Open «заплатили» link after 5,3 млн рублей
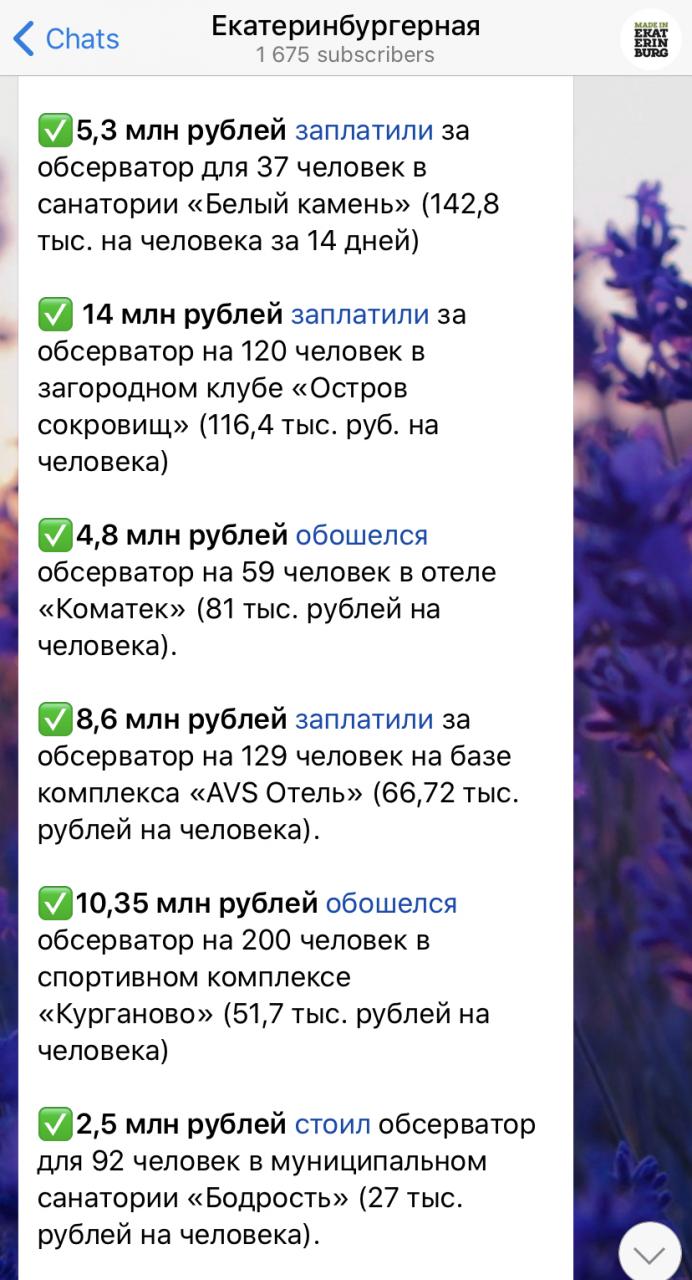Screen dimensions: 692x1280 pyautogui.click(x=364, y=131)
